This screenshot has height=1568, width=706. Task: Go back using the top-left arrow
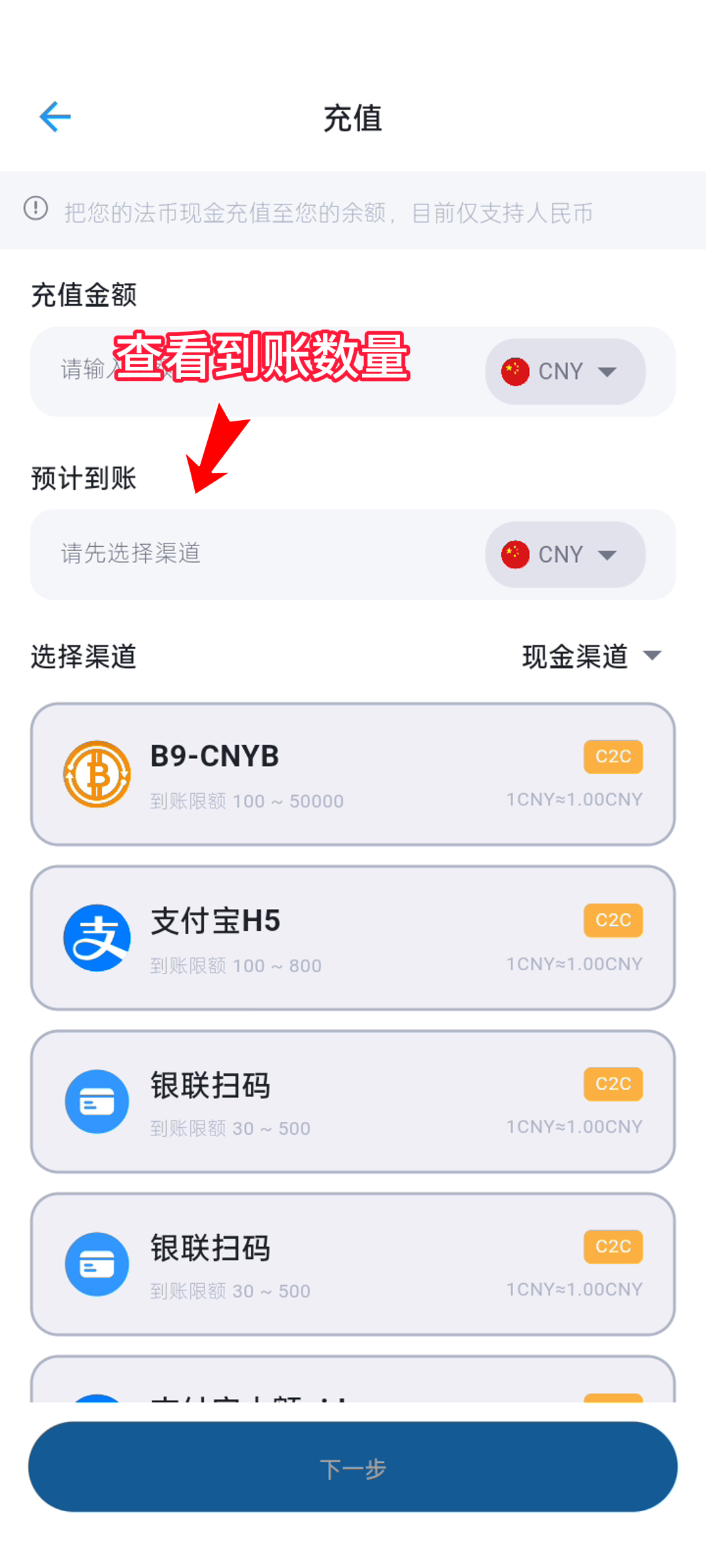point(55,118)
